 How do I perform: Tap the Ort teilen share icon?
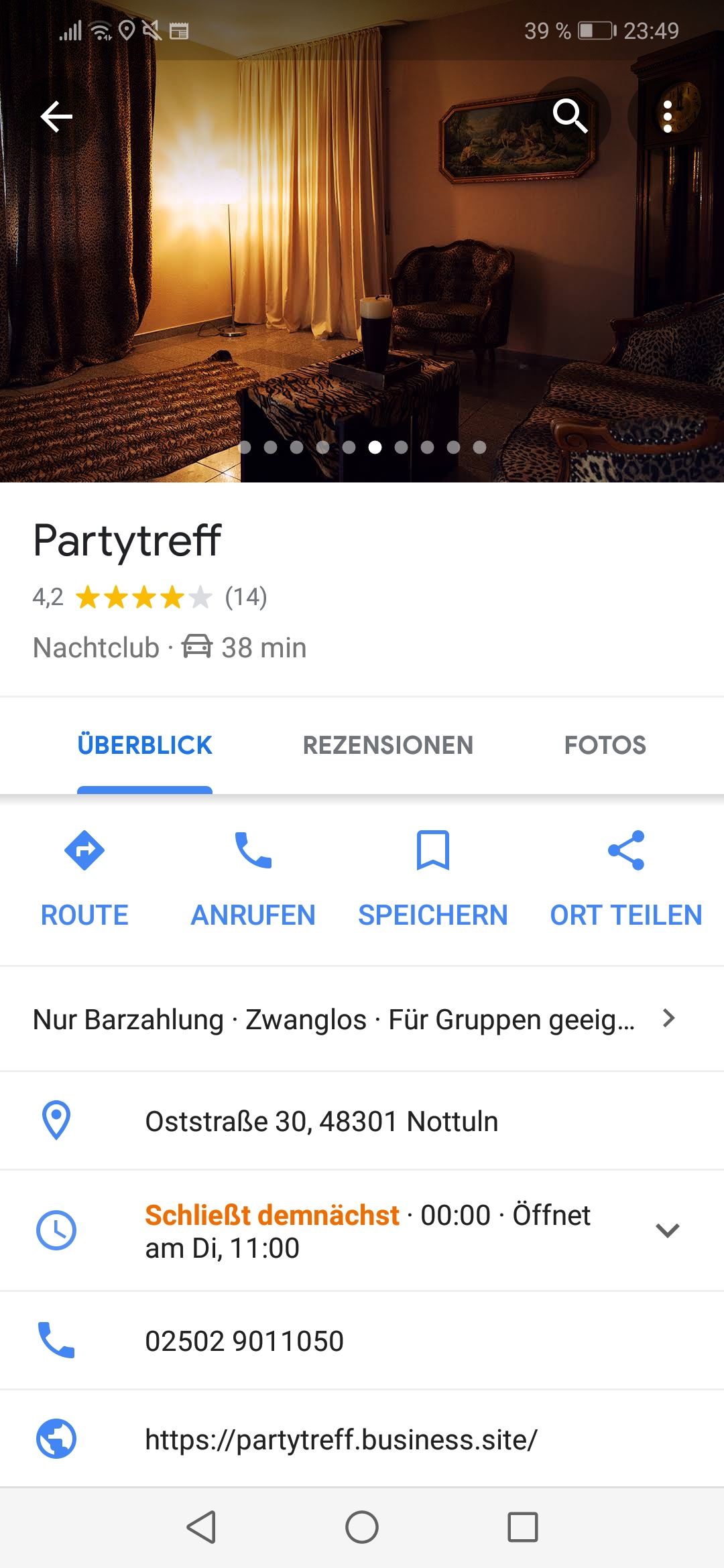627,851
